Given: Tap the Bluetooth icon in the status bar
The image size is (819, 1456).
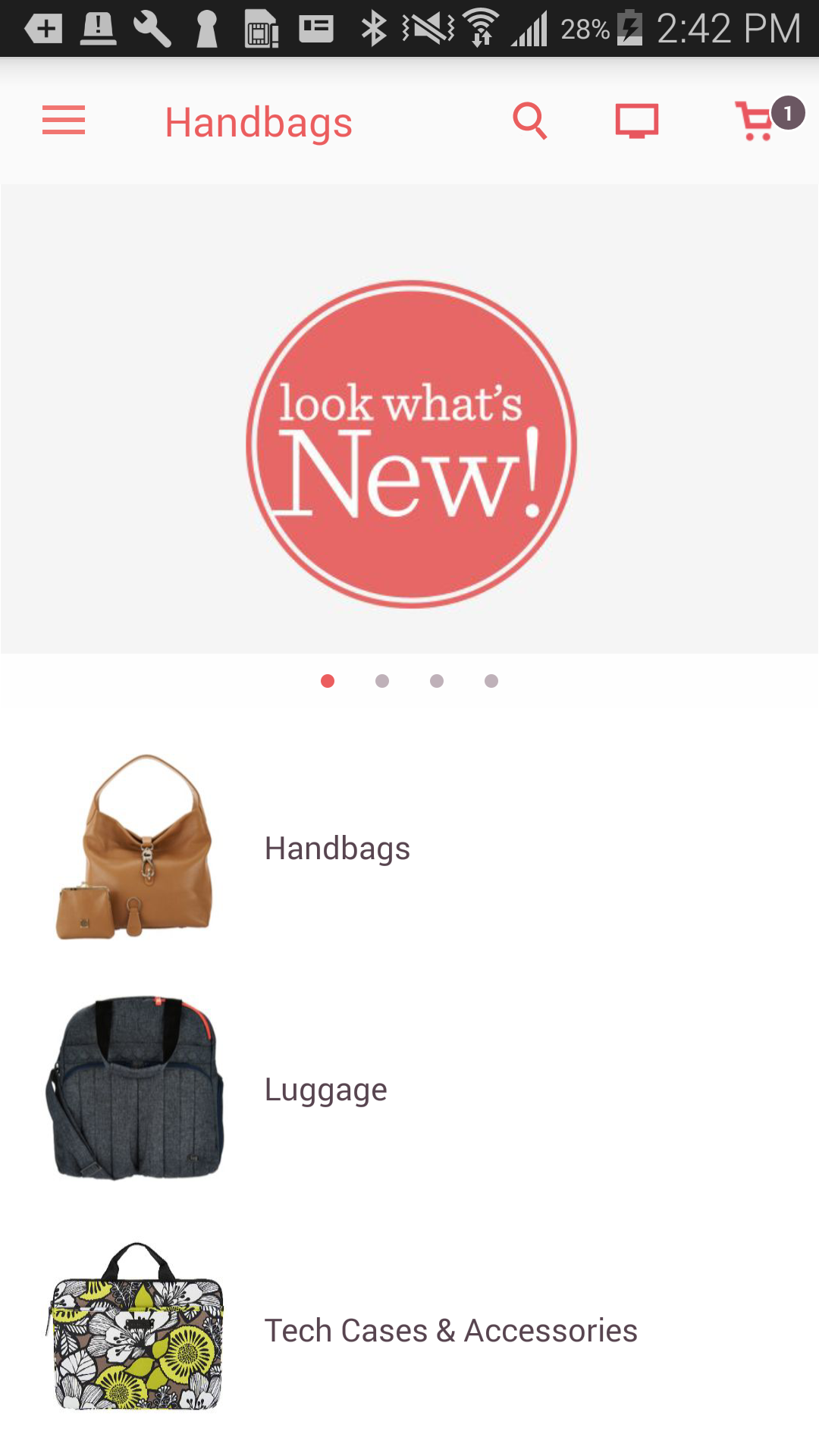Looking at the screenshot, I should (x=371, y=29).
